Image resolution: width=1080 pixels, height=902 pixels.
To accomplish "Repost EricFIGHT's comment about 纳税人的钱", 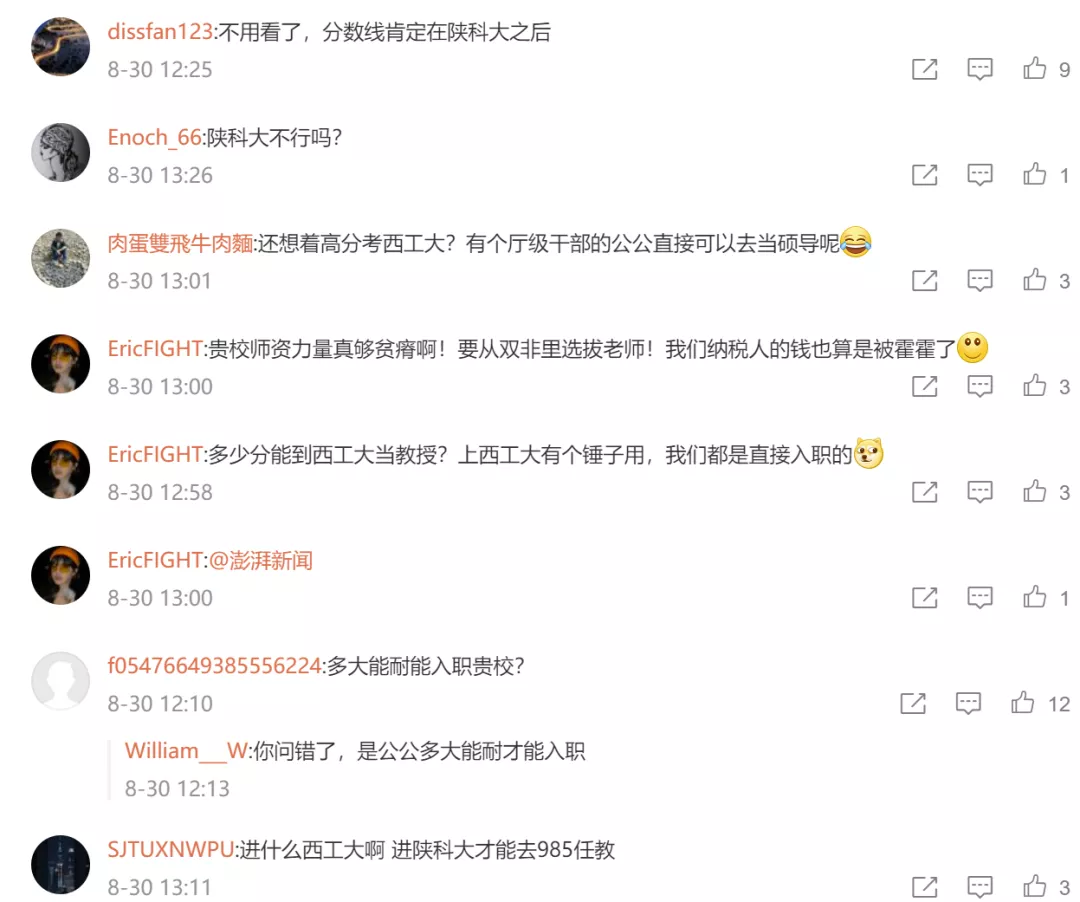I will coord(925,386).
